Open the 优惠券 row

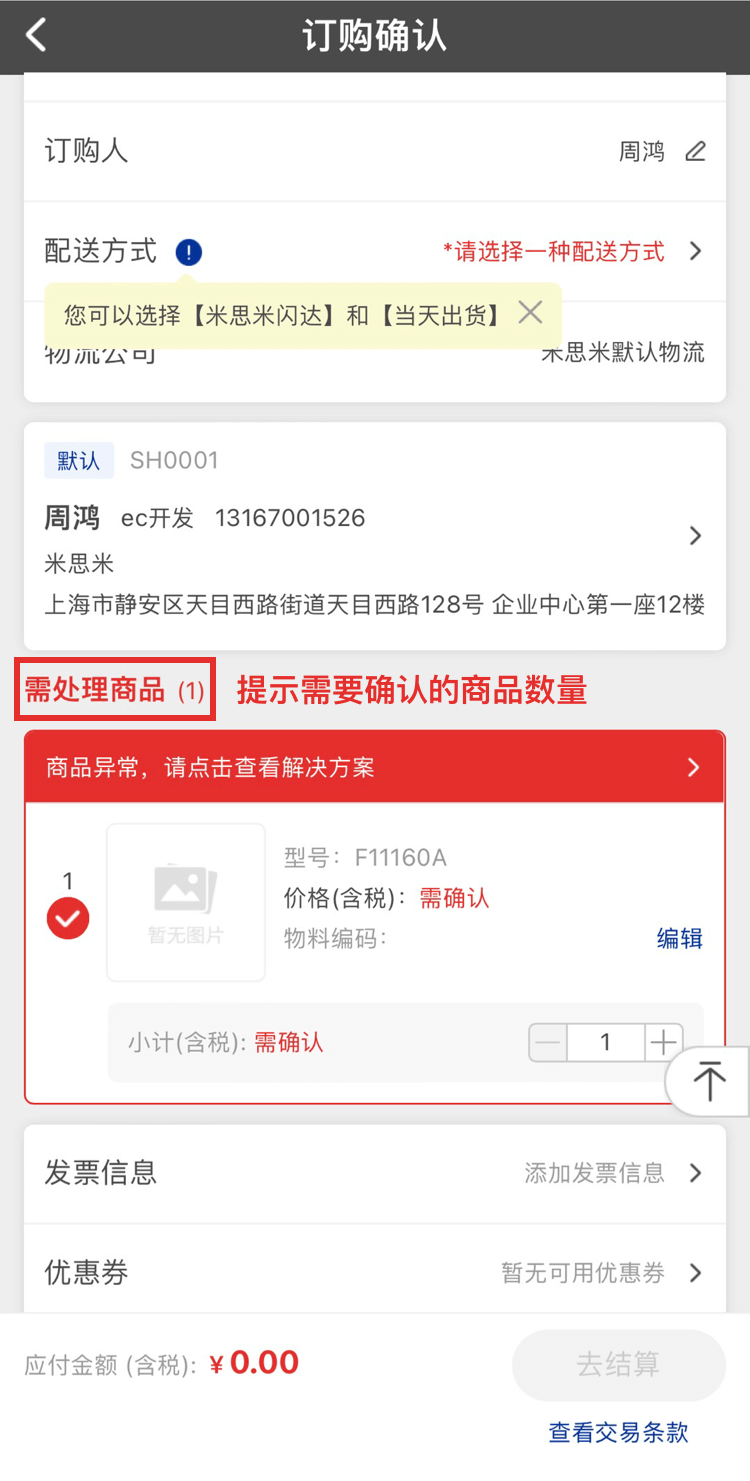pos(374,1273)
